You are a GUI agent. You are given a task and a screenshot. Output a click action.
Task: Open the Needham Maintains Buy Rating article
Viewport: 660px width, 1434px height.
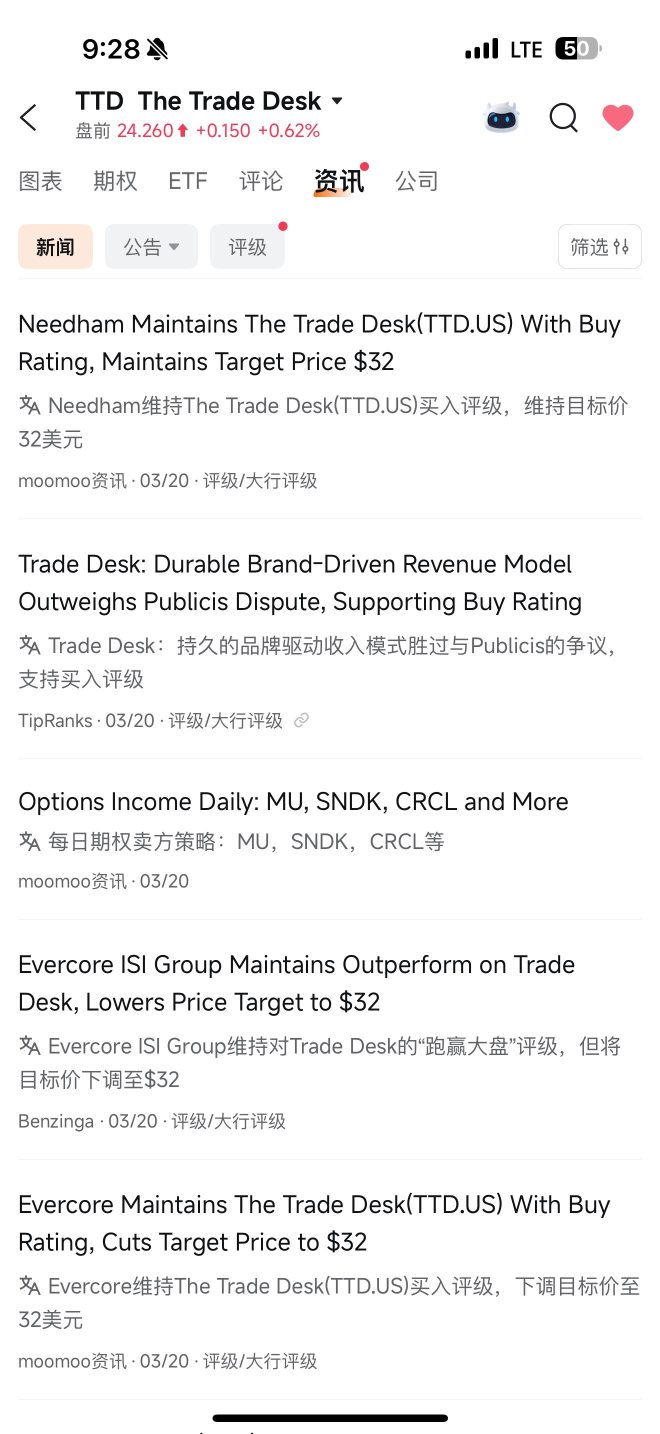[x=330, y=400]
